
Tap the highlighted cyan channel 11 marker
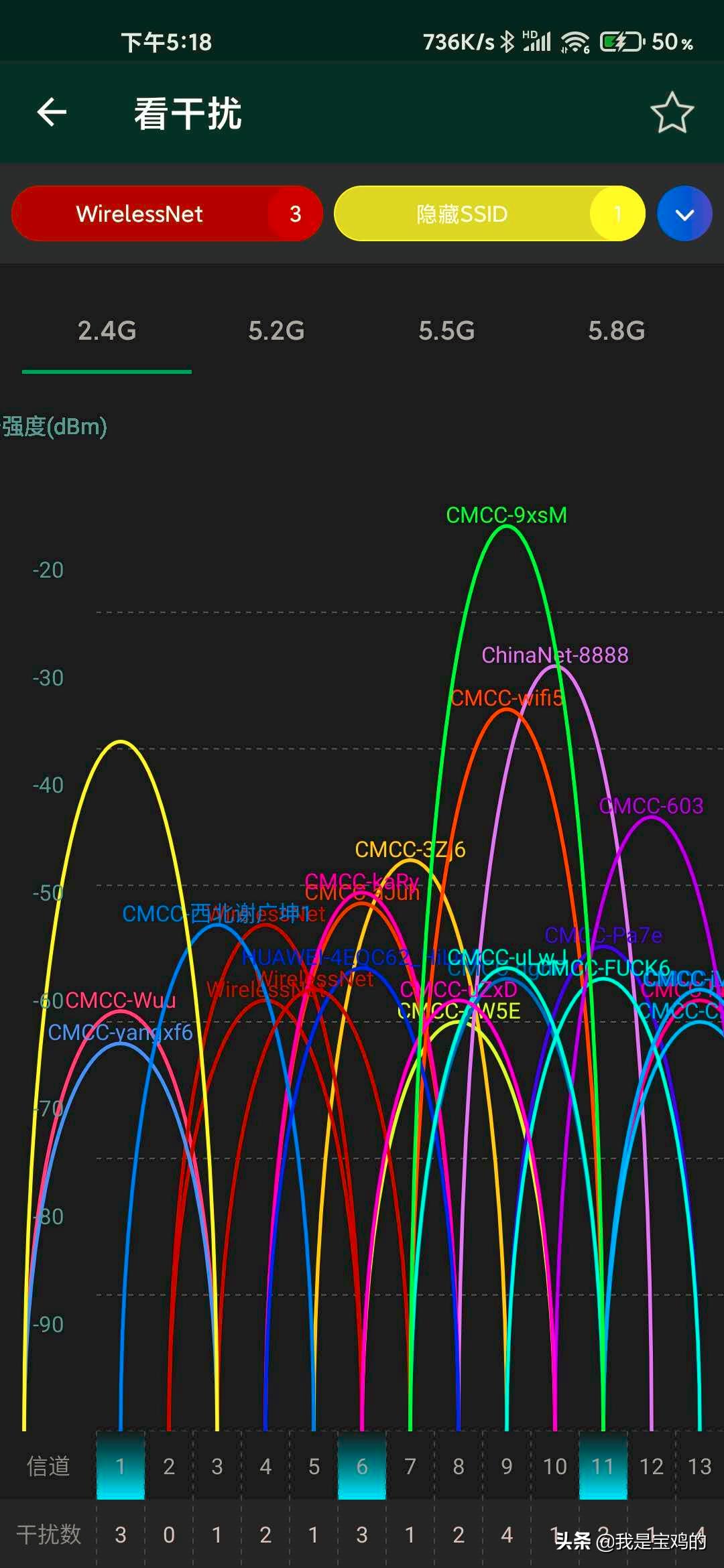click(603, 1465)
